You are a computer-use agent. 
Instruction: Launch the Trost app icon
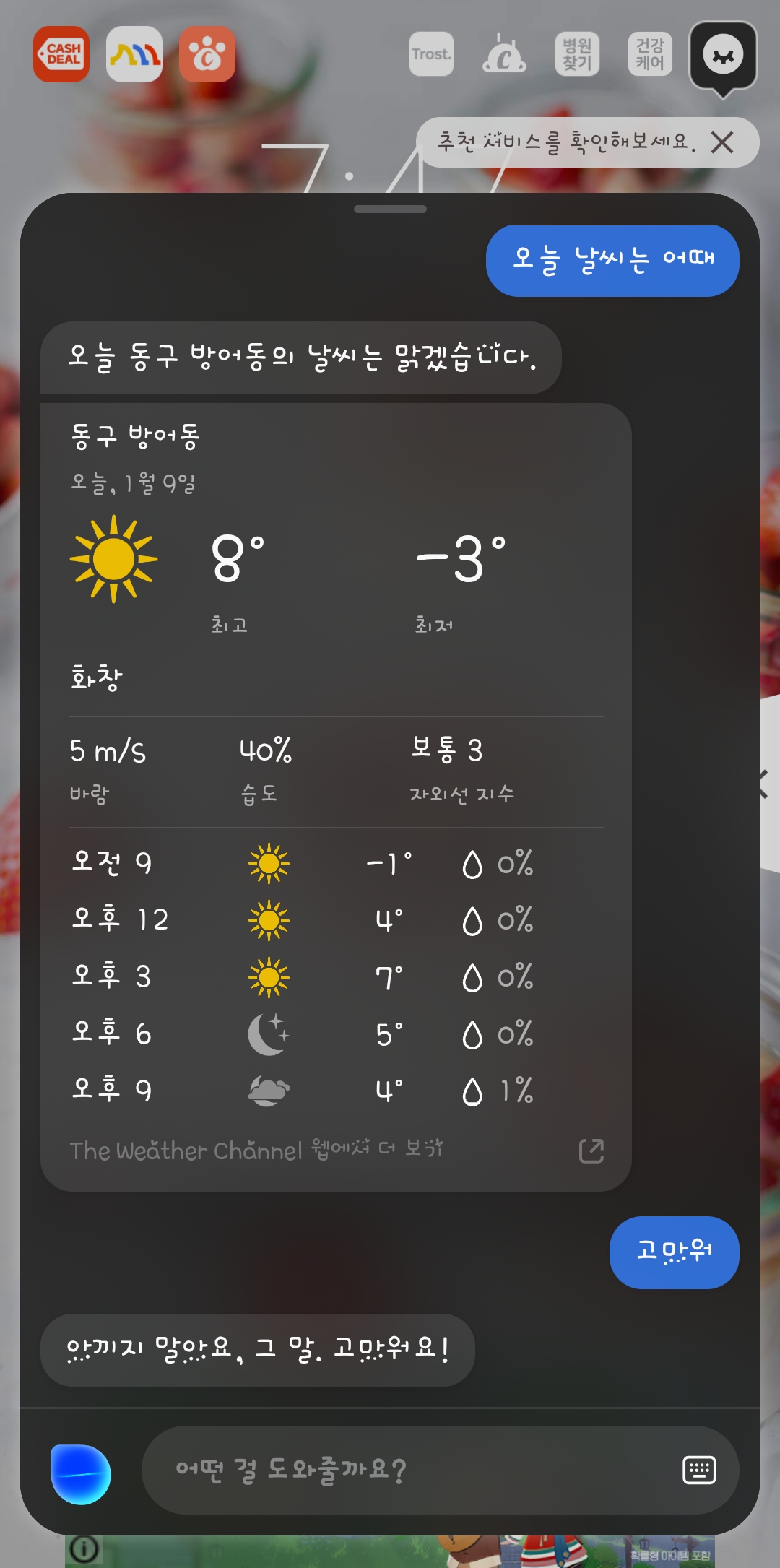tap(431, 56)
